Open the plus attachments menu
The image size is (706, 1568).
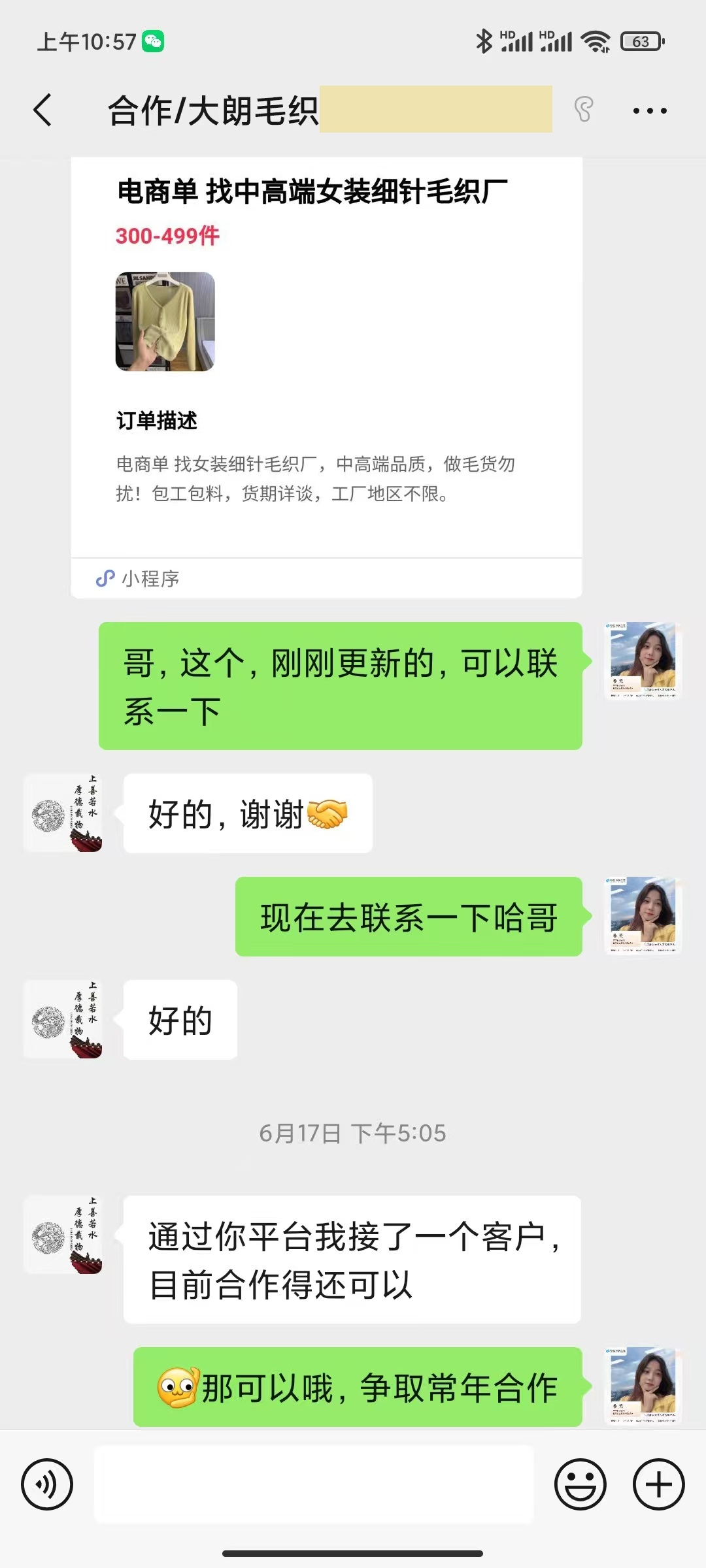658,1484
